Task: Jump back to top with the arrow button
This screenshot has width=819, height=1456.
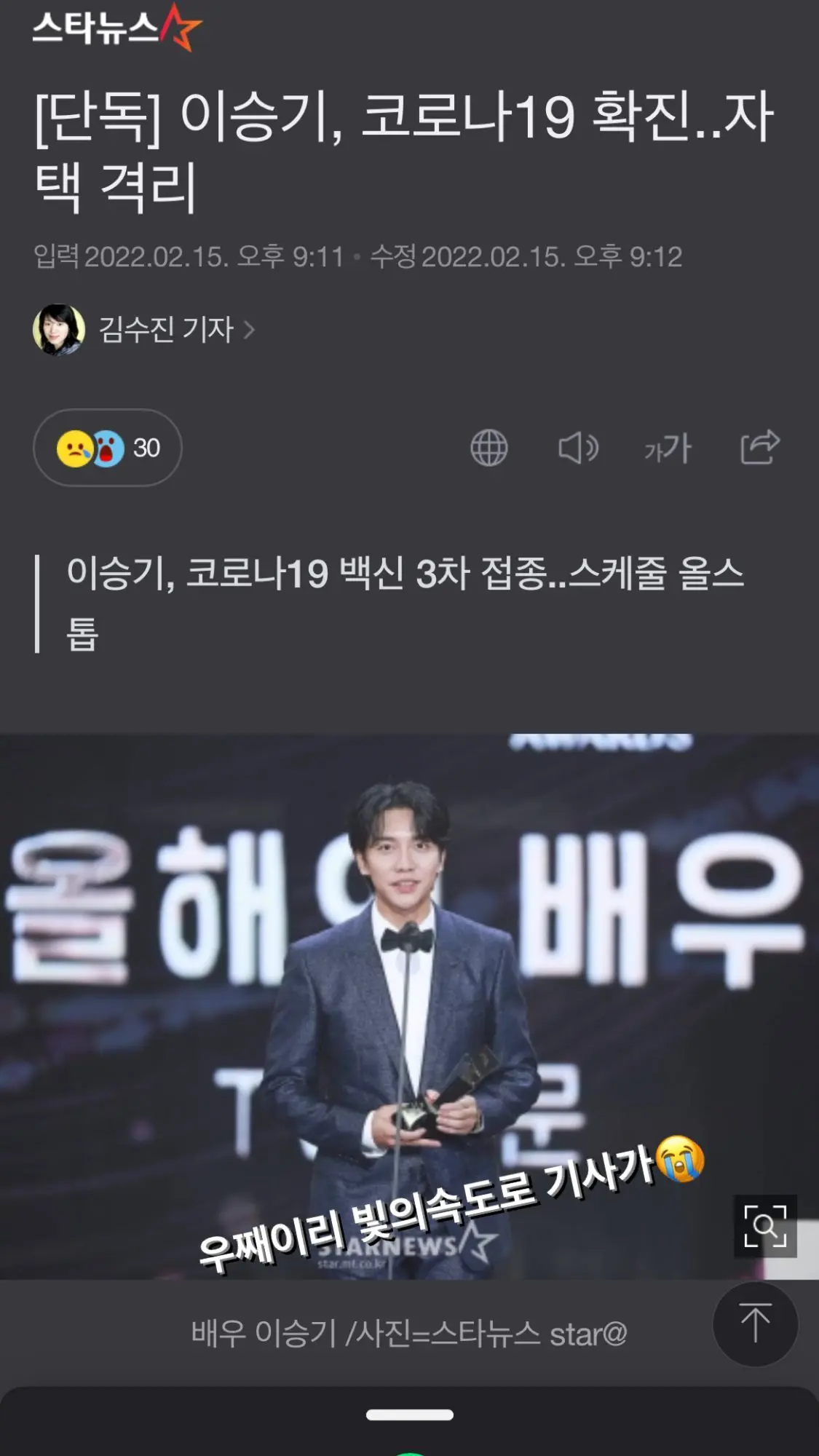Action: click(x=755, y=1324)
